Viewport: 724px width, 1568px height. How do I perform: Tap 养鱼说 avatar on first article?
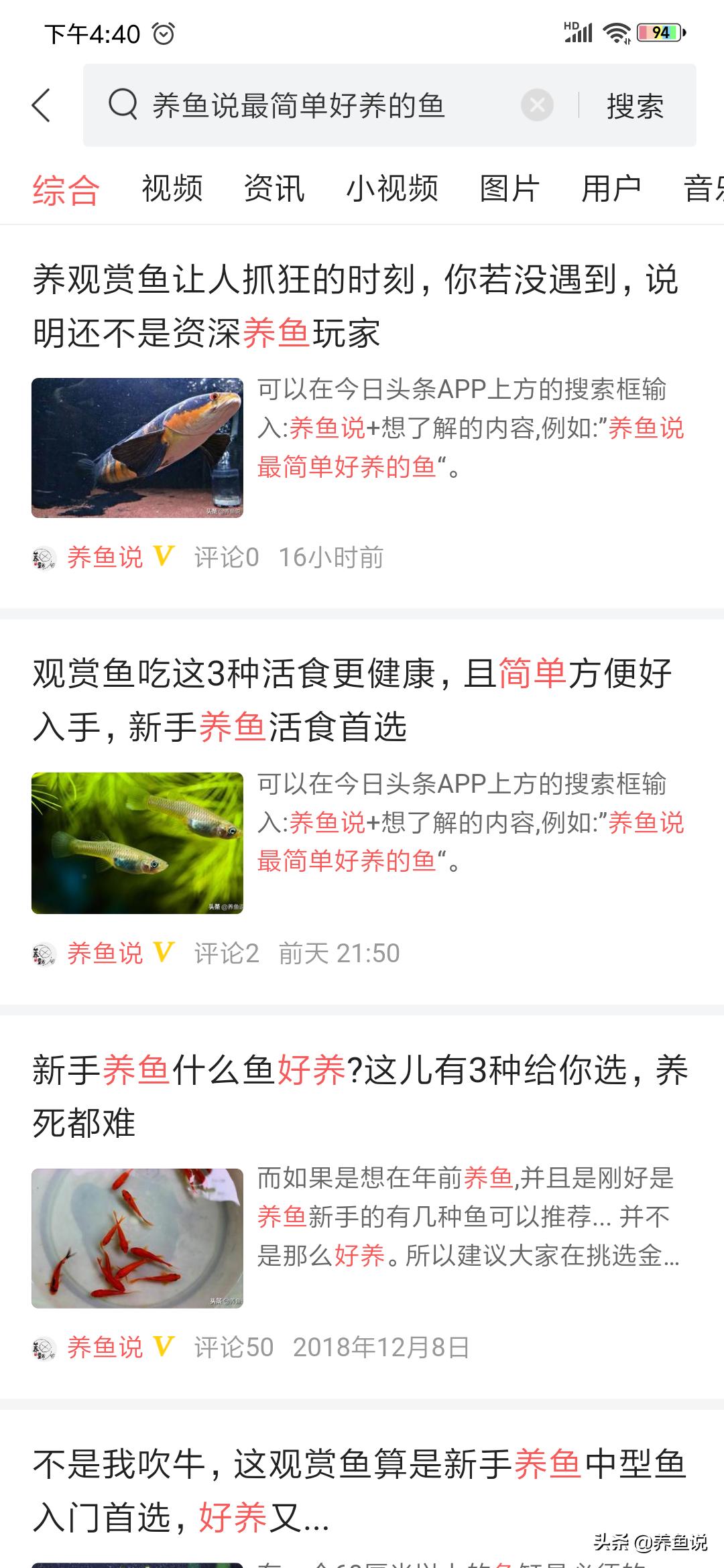pos(42,558)
